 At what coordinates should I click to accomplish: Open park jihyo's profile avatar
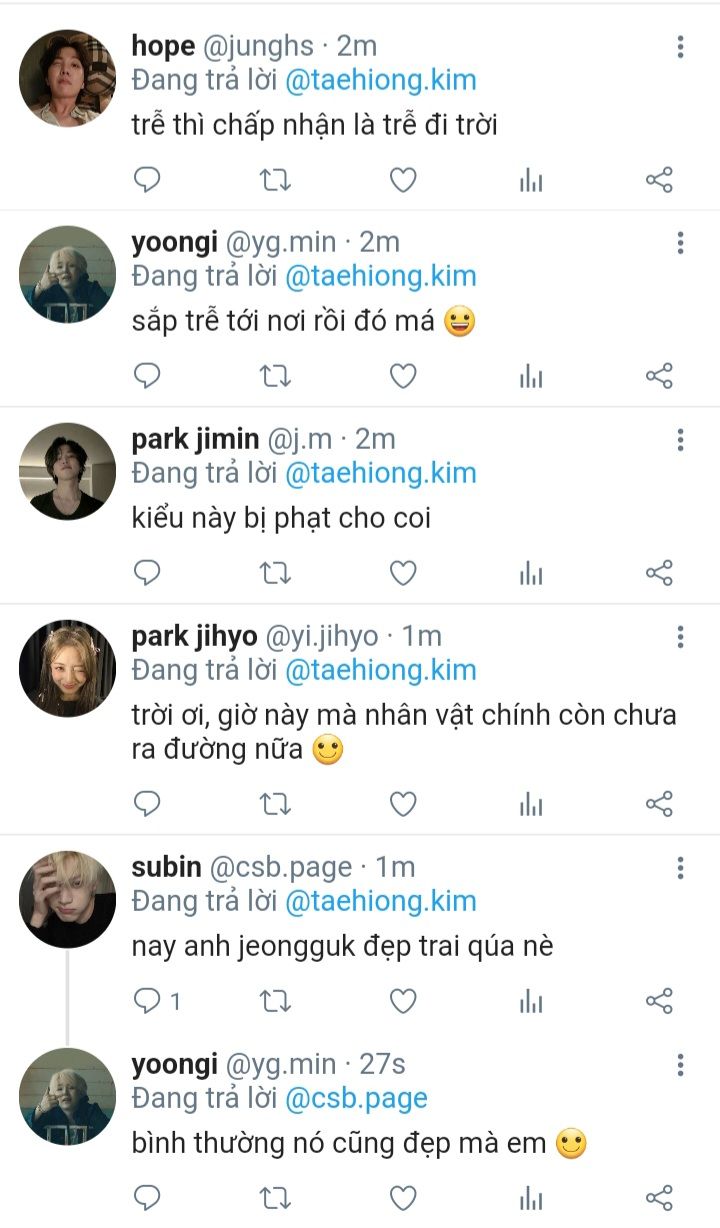coord(67,668)
